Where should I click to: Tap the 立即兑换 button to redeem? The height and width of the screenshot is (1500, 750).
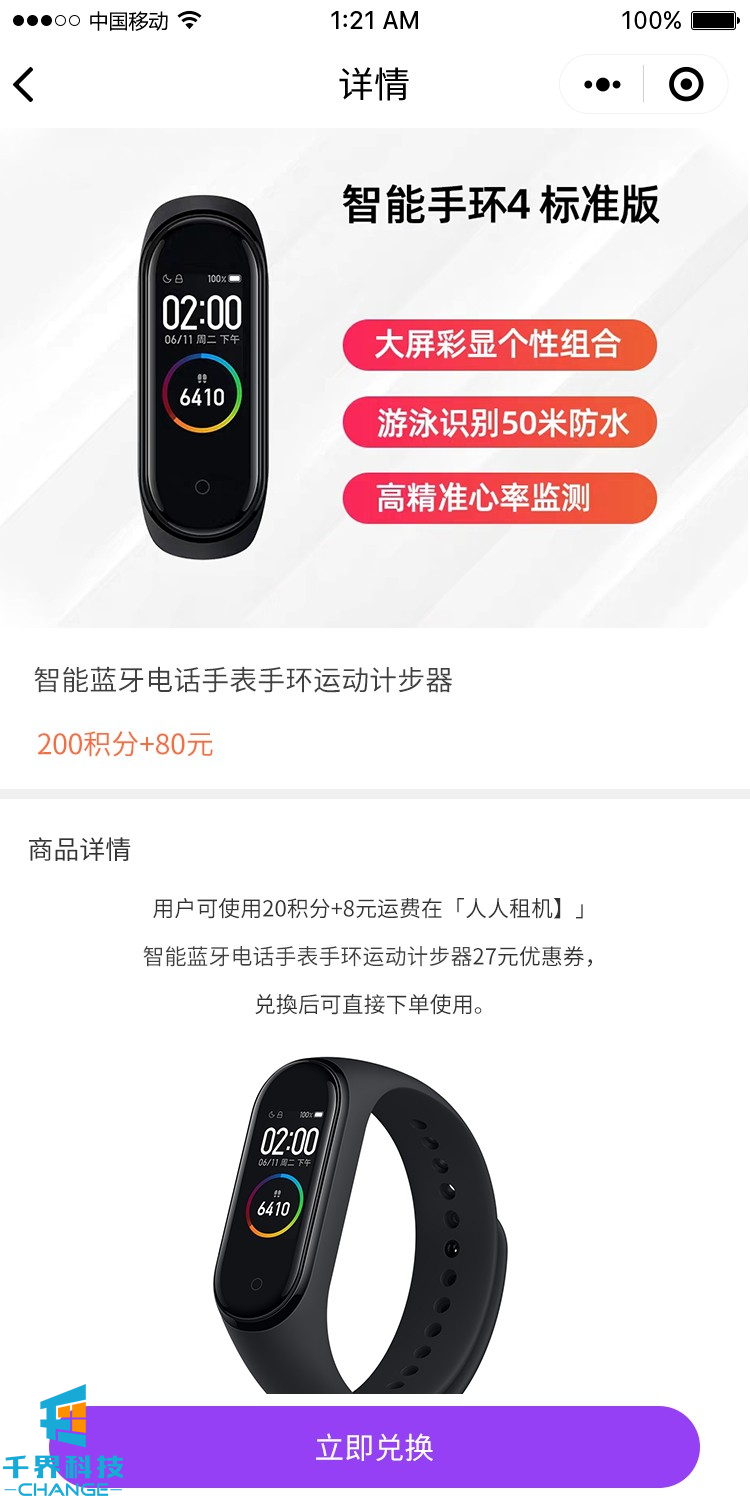(375, 1447)
